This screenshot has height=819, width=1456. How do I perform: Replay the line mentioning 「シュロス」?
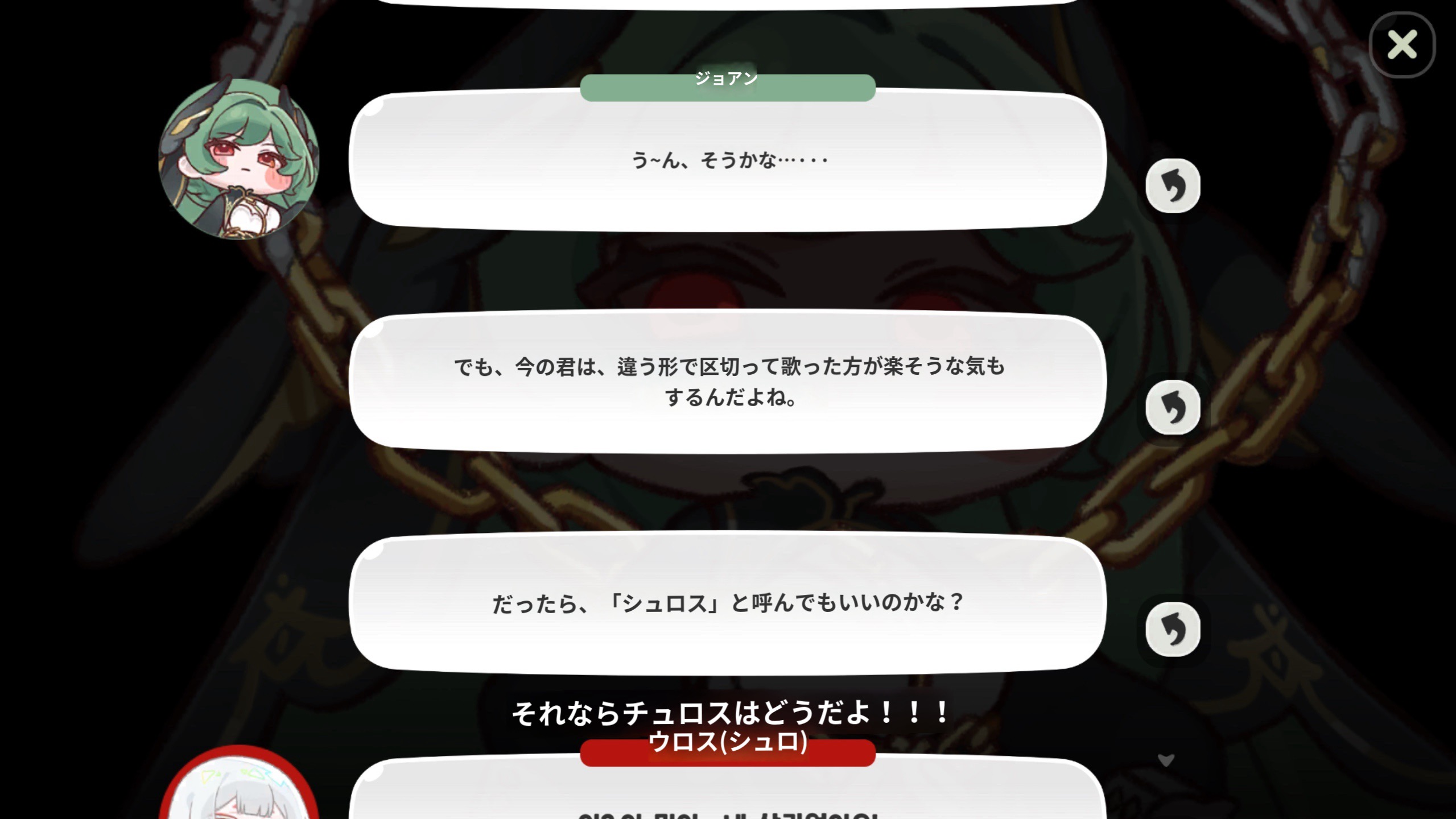pos(1173,629)
